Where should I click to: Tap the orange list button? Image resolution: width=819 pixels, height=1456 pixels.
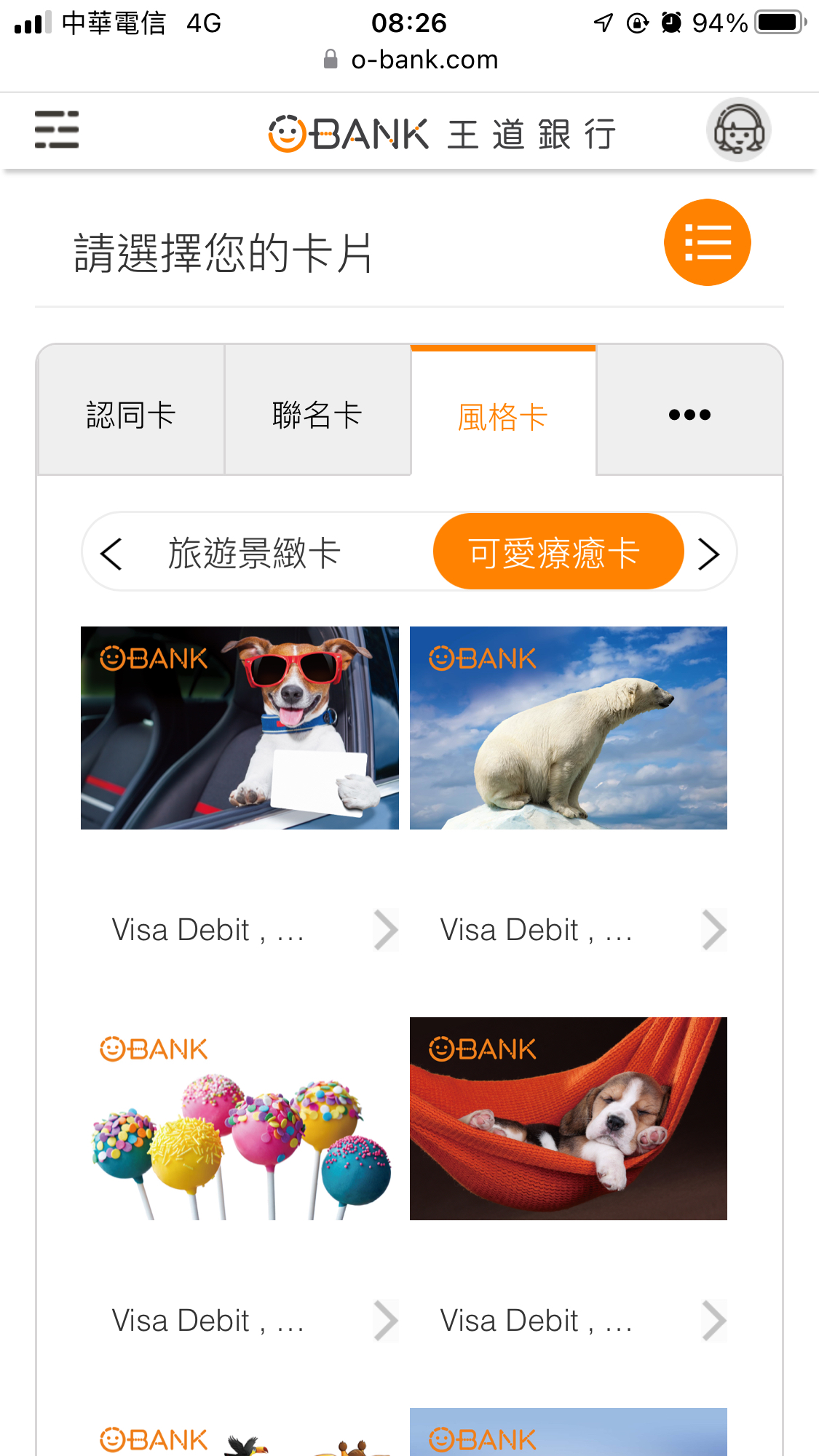[707, 242]
